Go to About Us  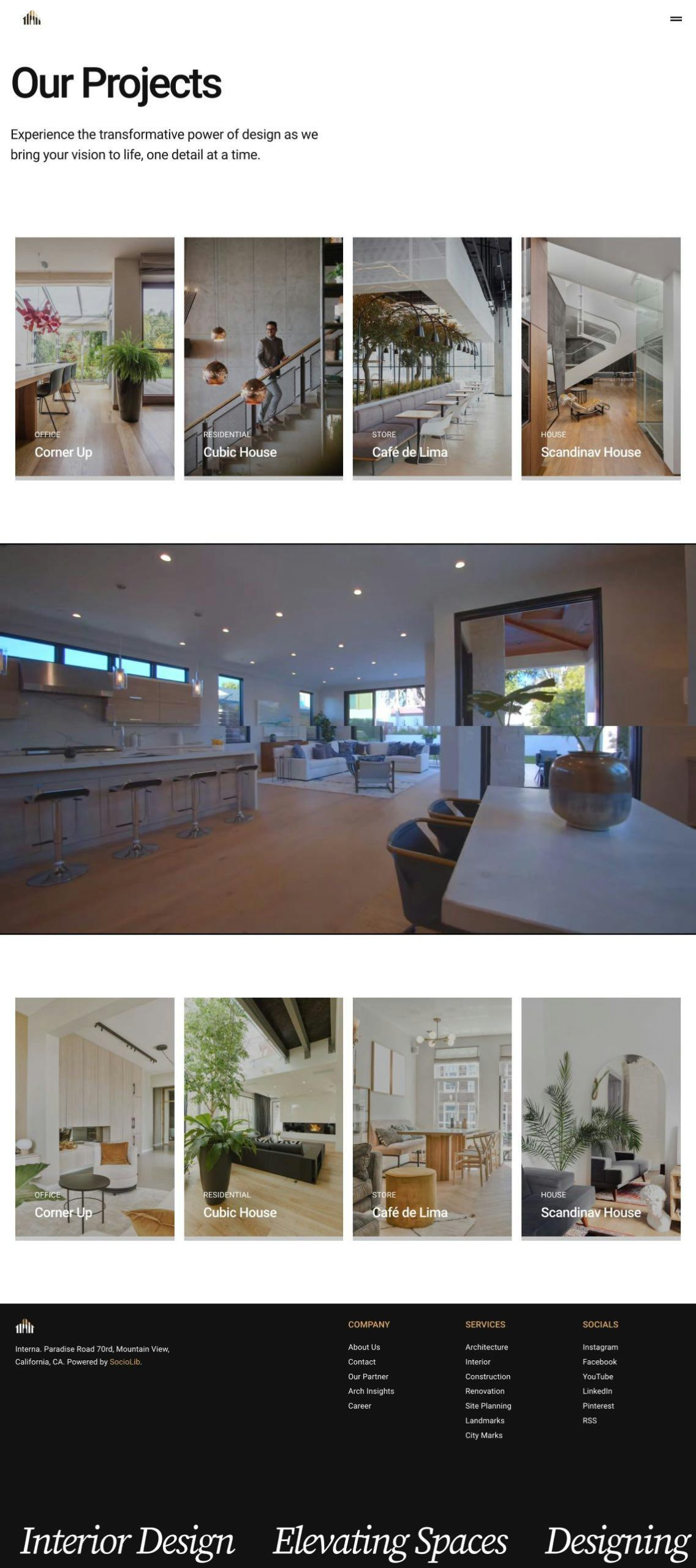click(364, 1347)
